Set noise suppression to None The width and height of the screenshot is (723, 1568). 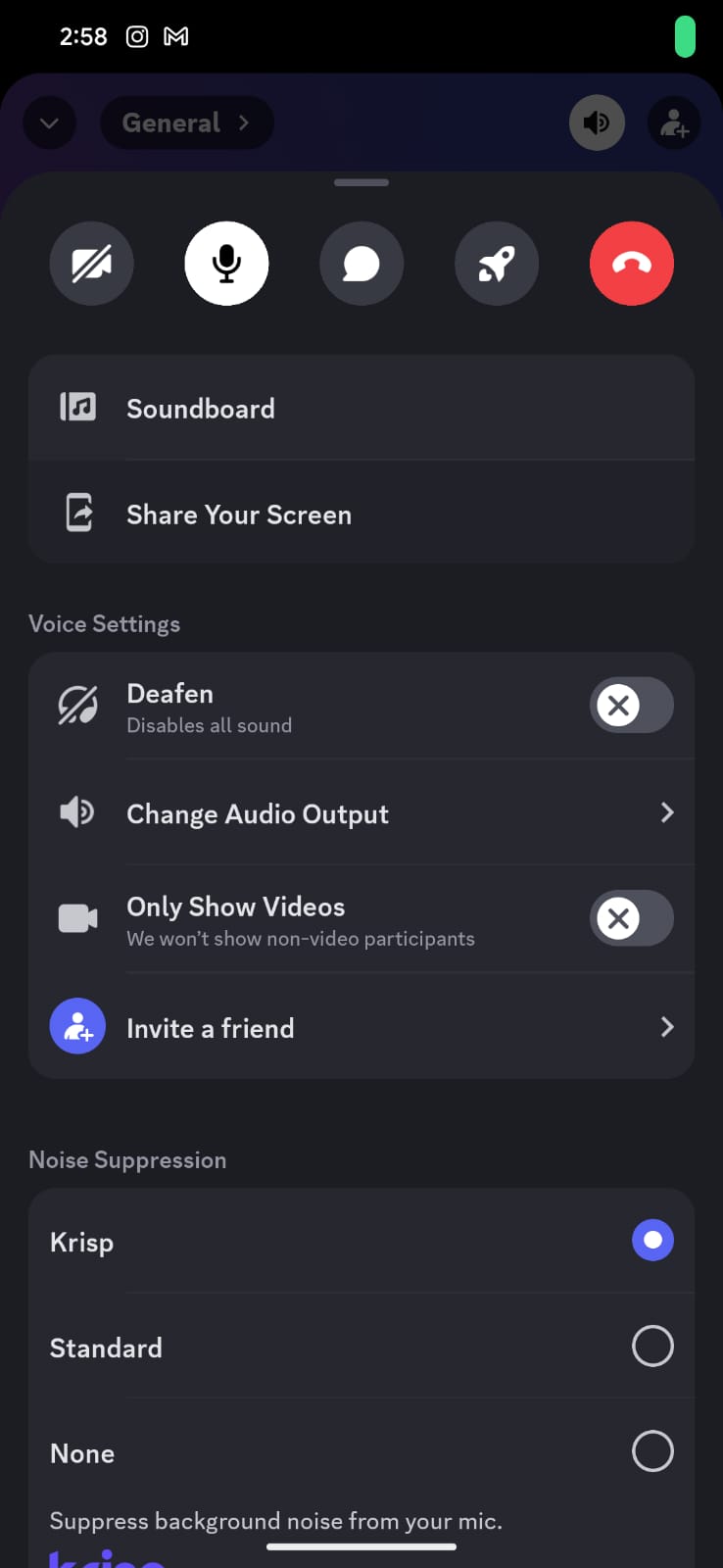coord(652,1451)
